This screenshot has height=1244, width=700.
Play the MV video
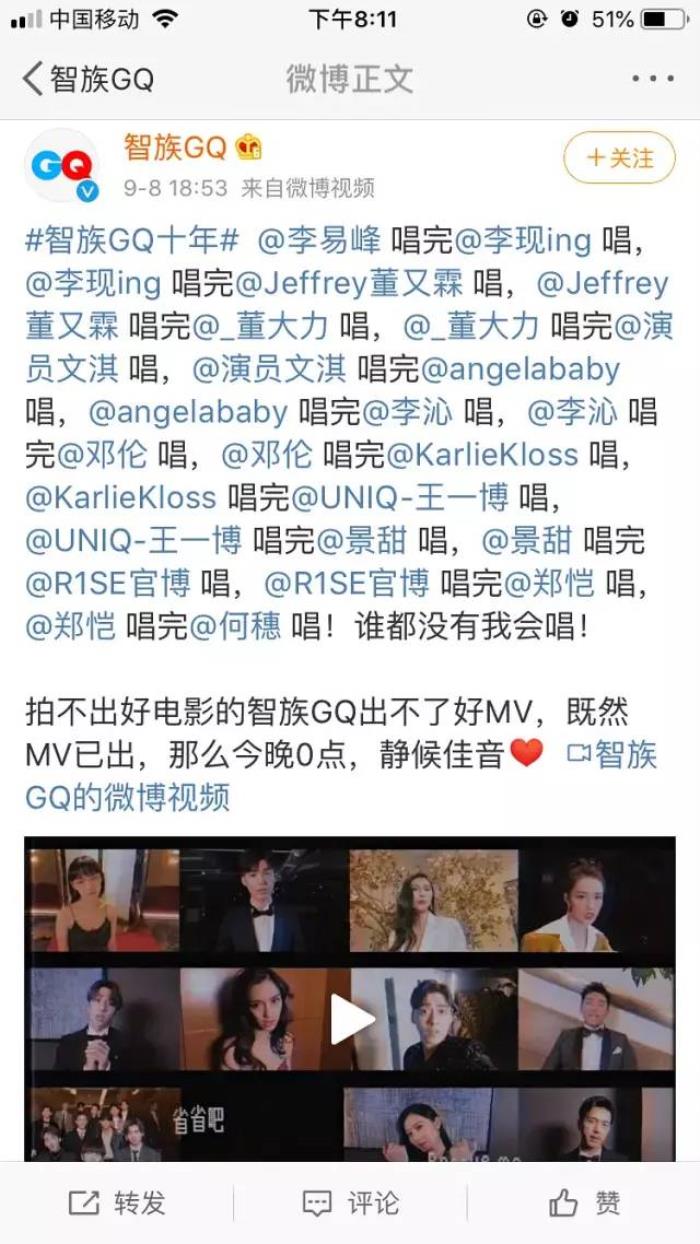[x=352, y=1018]
